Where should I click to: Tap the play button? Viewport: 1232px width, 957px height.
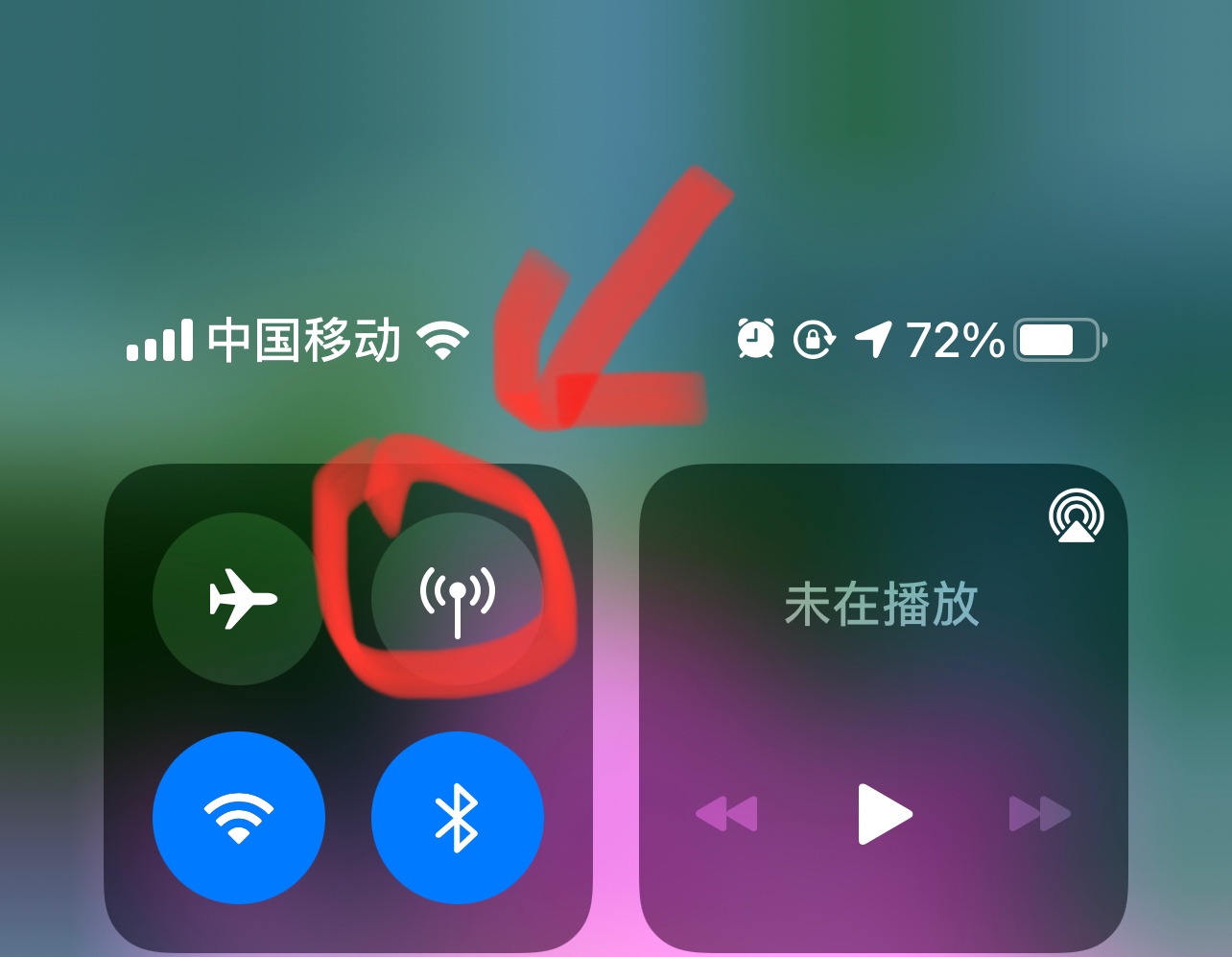pyautogui.click(x=884, y=814)
